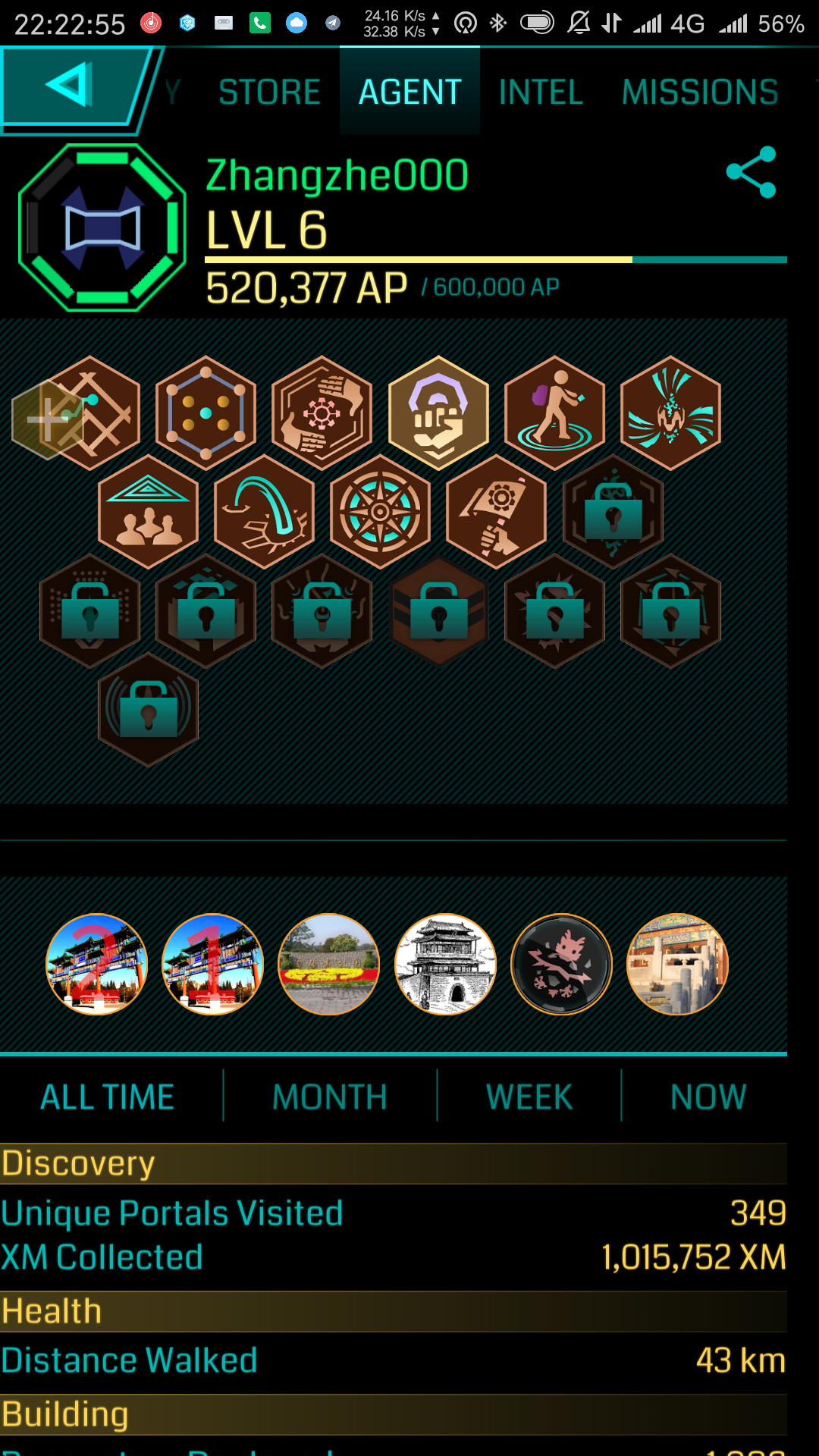This screenshot has width=819, height=1456.
Task: Tap the gold fist medal
Action: tap(439, 413)
